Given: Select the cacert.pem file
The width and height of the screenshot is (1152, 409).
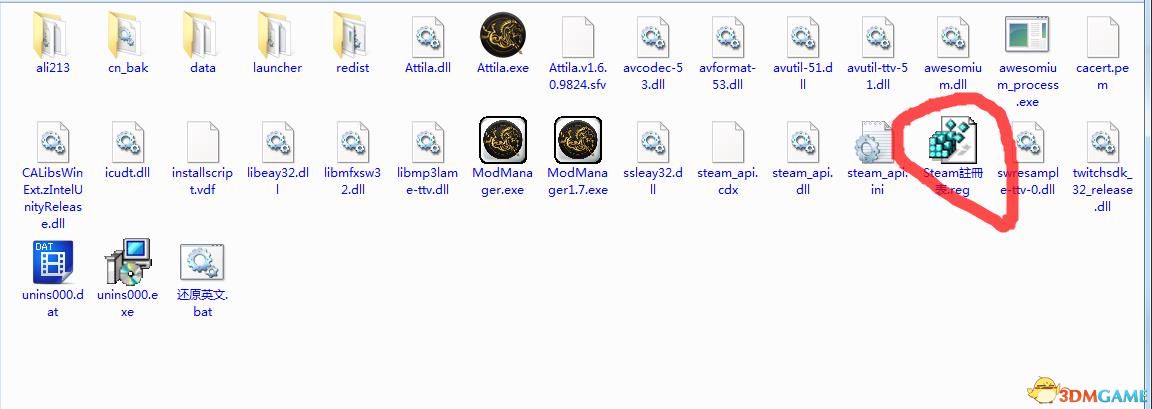Looking at the screenshot, I should pyautogui.click(x=1102, y=35).
